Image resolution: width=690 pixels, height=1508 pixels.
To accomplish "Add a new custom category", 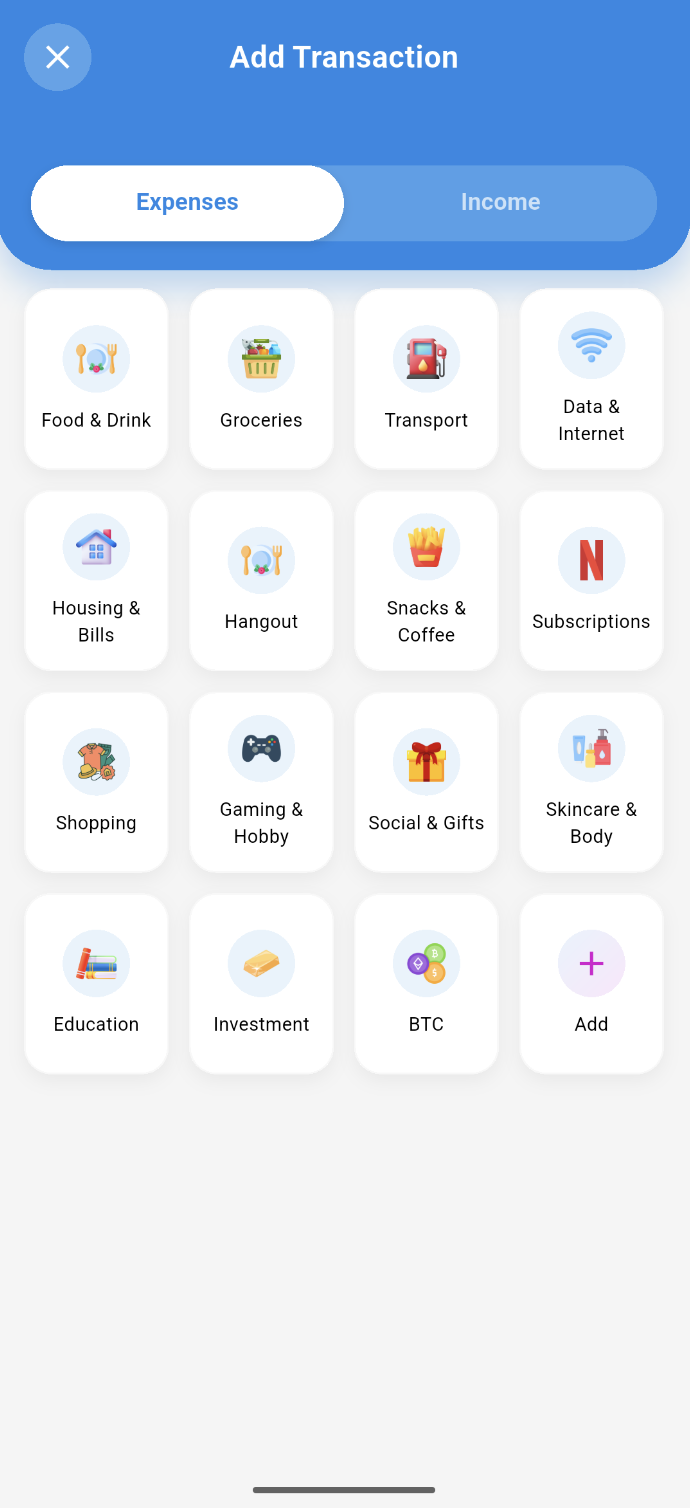I will pos(591,984).
